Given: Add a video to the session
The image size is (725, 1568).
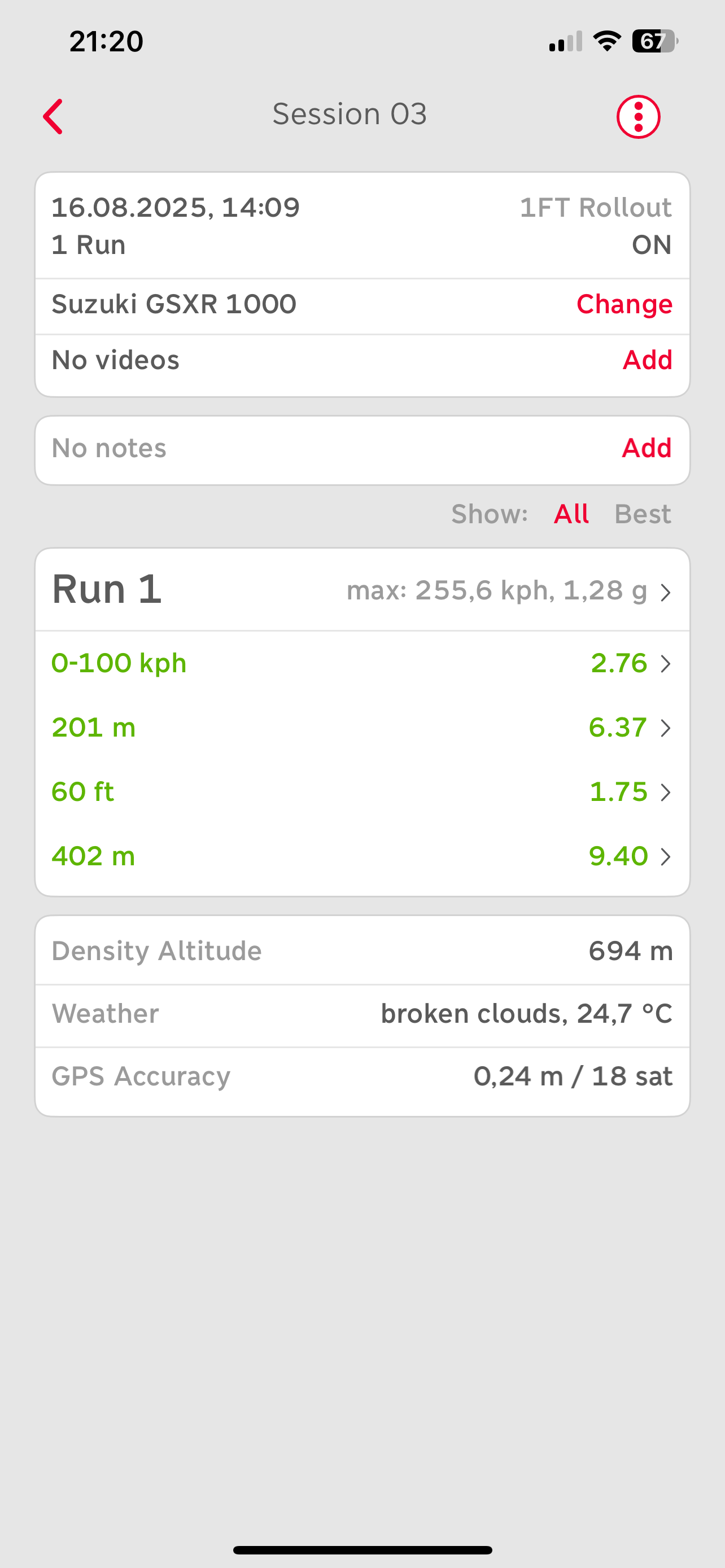Looking at the screenshot, I should pyautogui.click(x=647, y=360).
